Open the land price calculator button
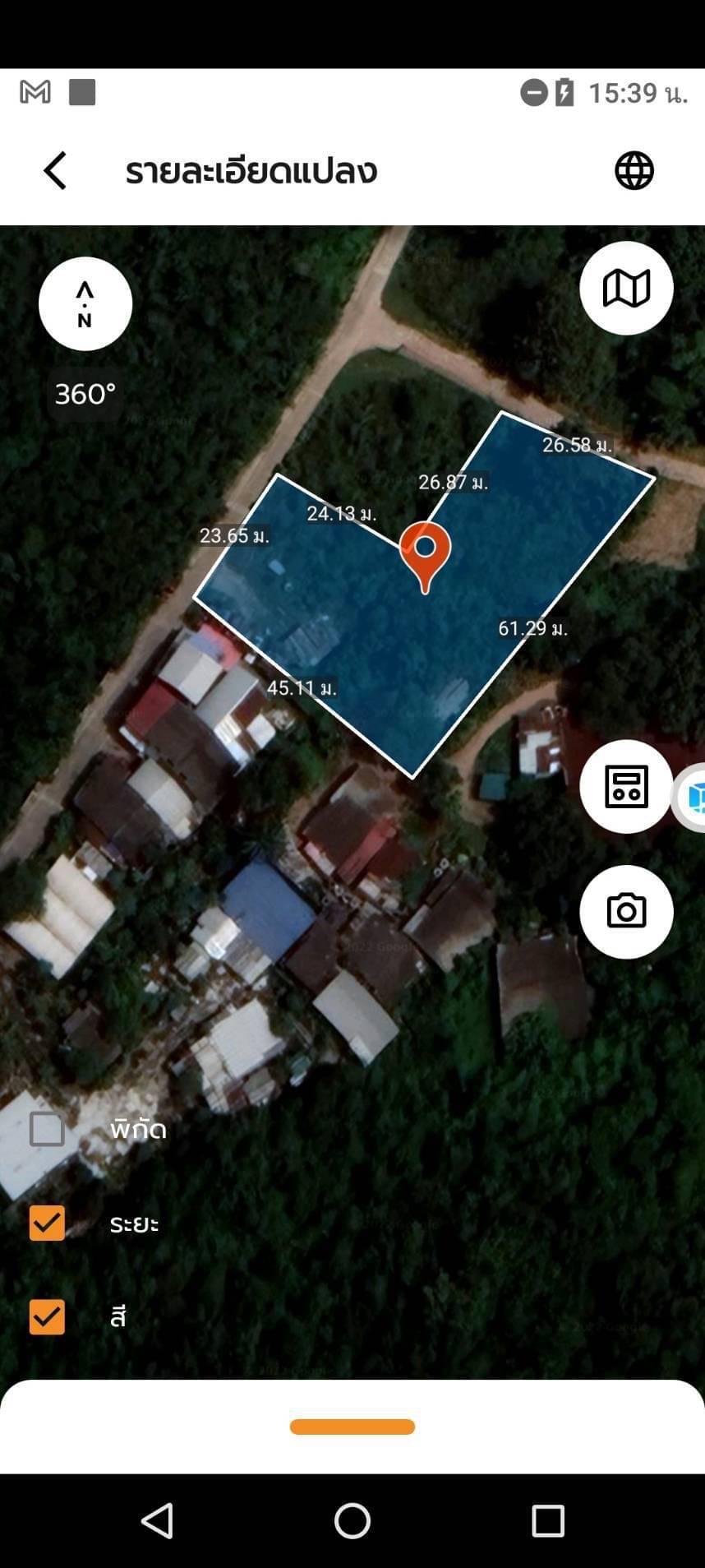 point(626,787)
